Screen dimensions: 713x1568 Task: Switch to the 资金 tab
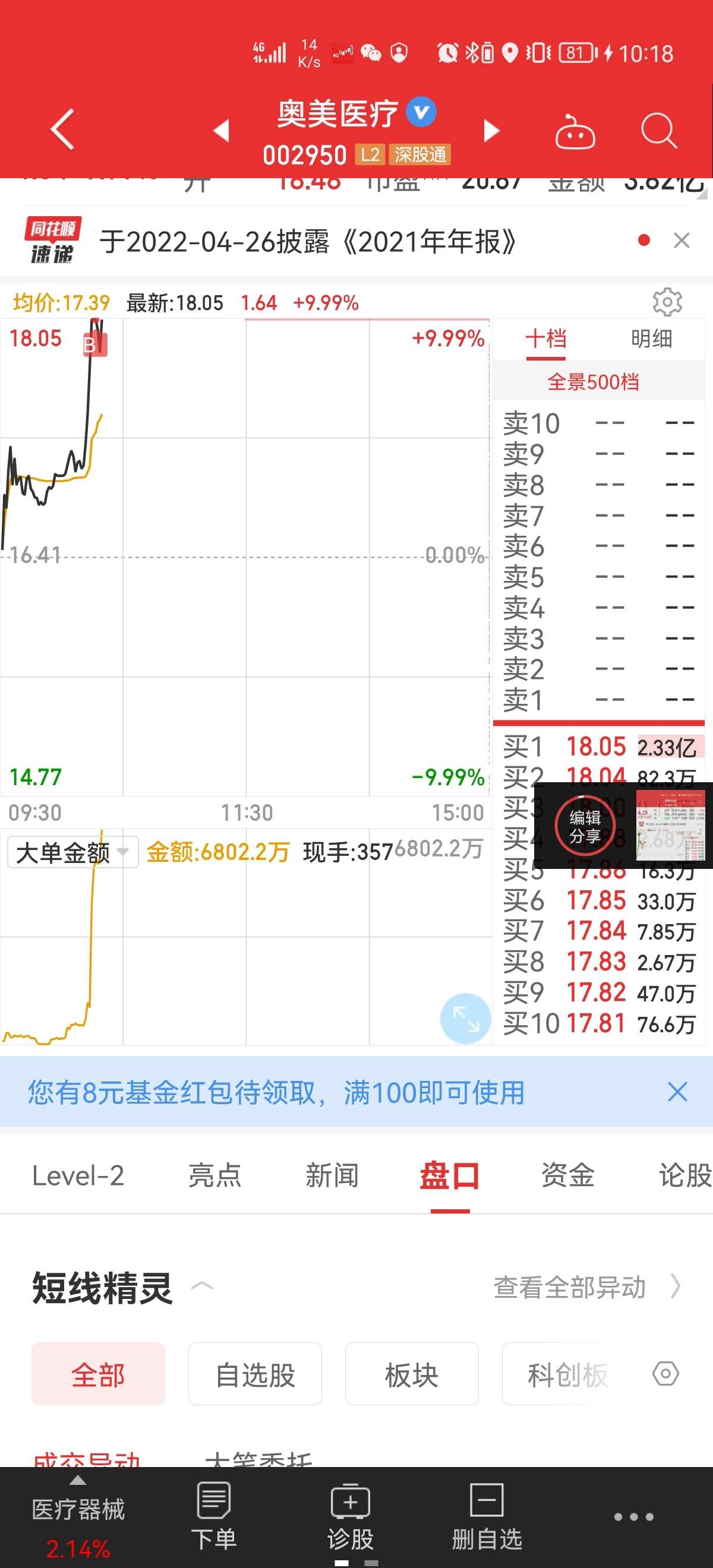coord(567,1175)
